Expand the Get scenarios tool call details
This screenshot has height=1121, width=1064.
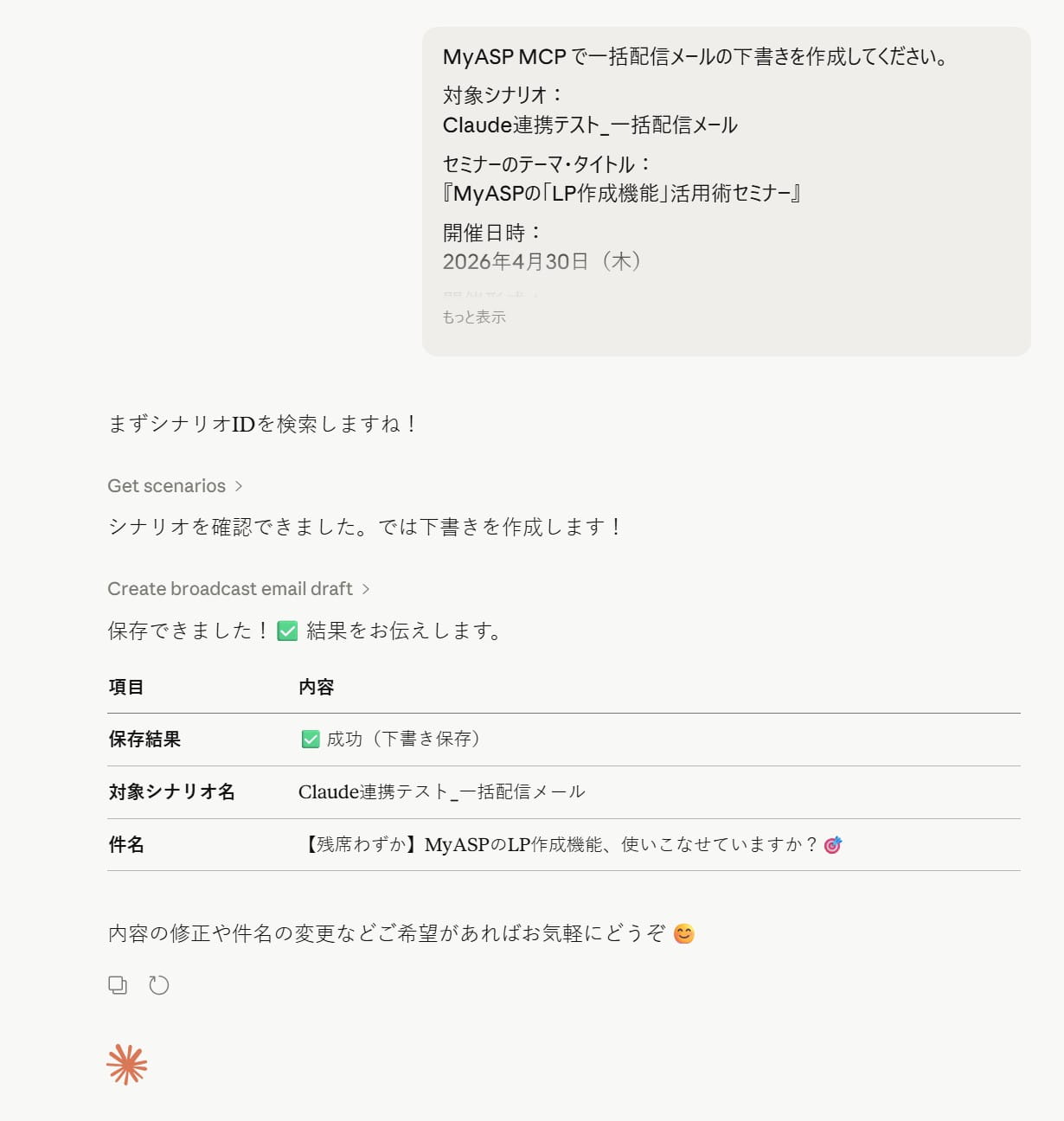pos(164,486)
